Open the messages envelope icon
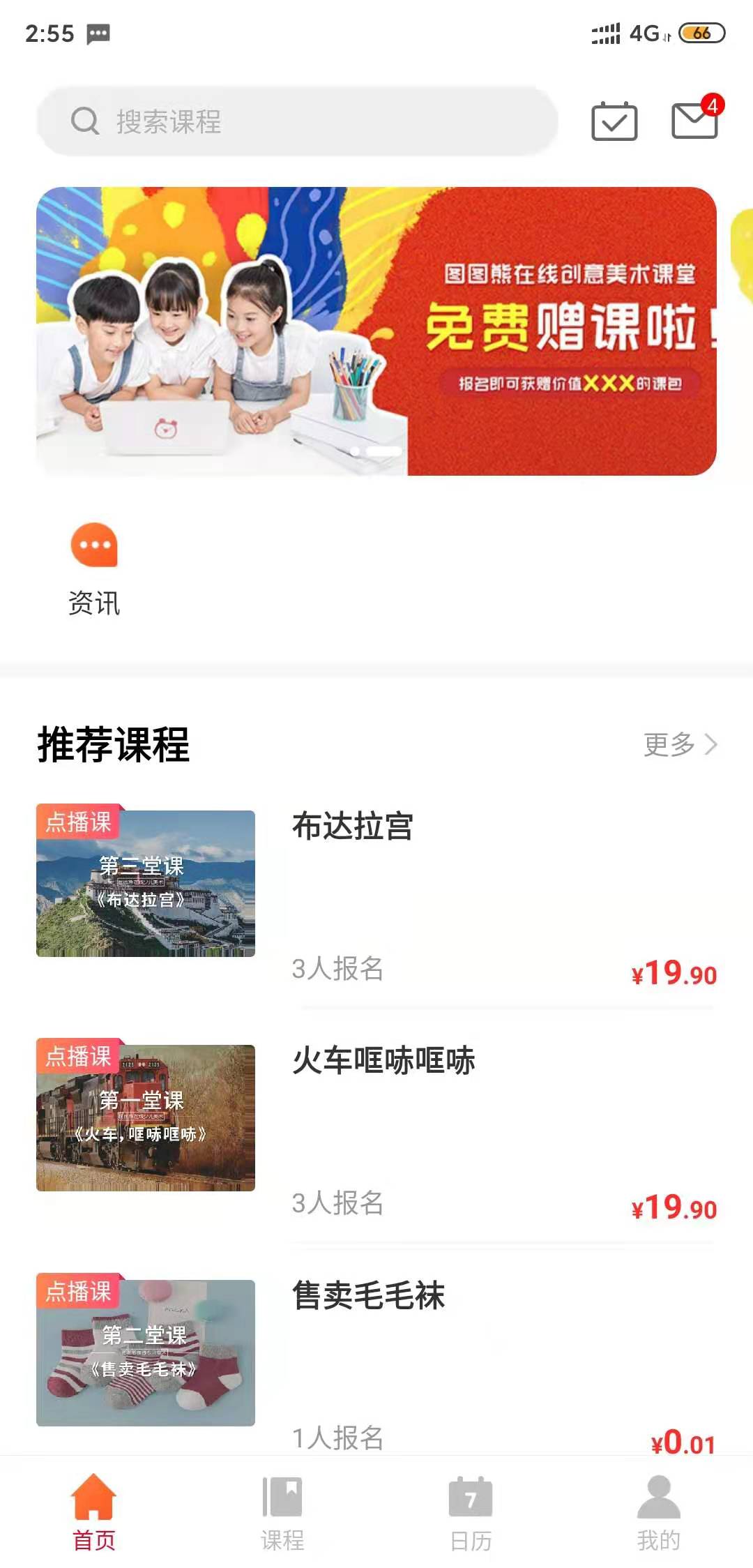This screenshot has width=753, height=1568. (694, 120)
